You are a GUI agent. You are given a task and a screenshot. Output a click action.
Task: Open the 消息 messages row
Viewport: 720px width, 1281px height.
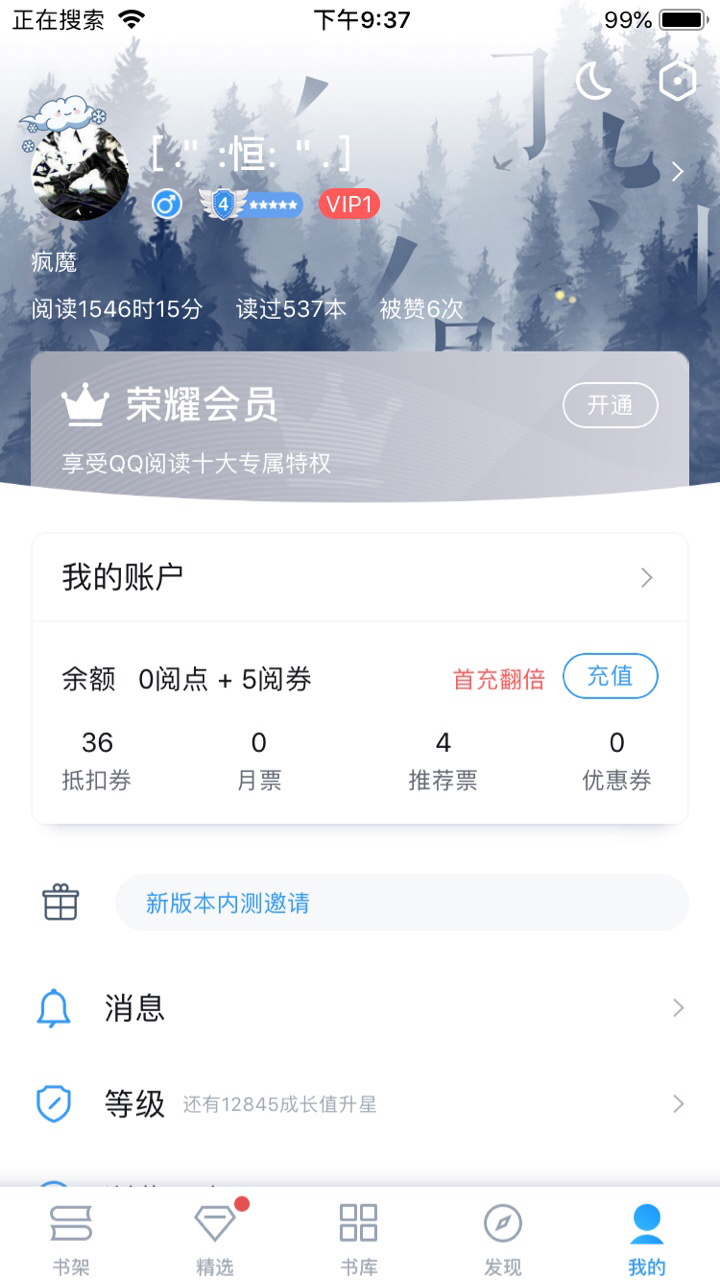pos(360,1008)
